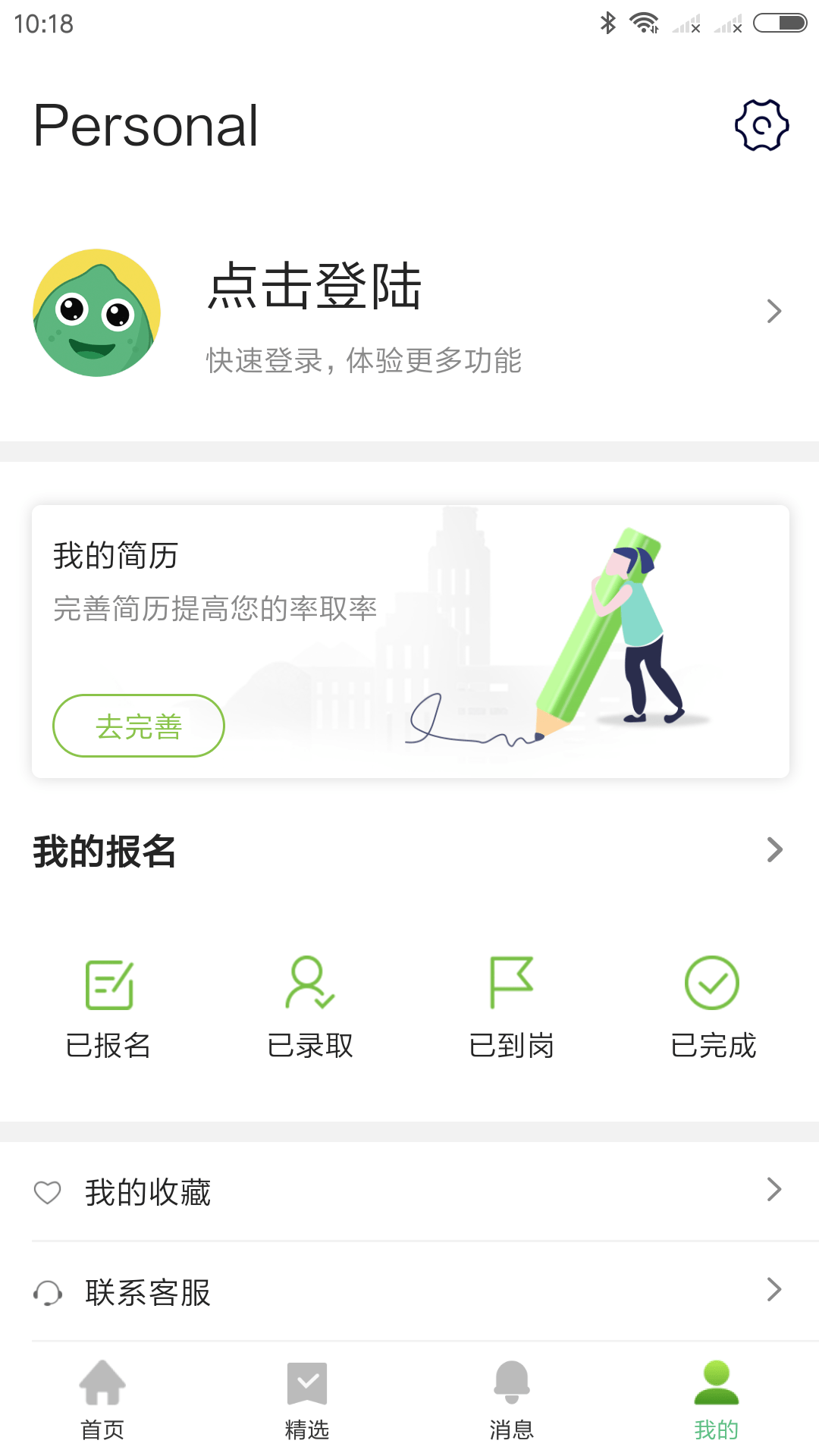Select the 我的 profile tab
The image size is (819, 1456).
(x=717, y=1403)
